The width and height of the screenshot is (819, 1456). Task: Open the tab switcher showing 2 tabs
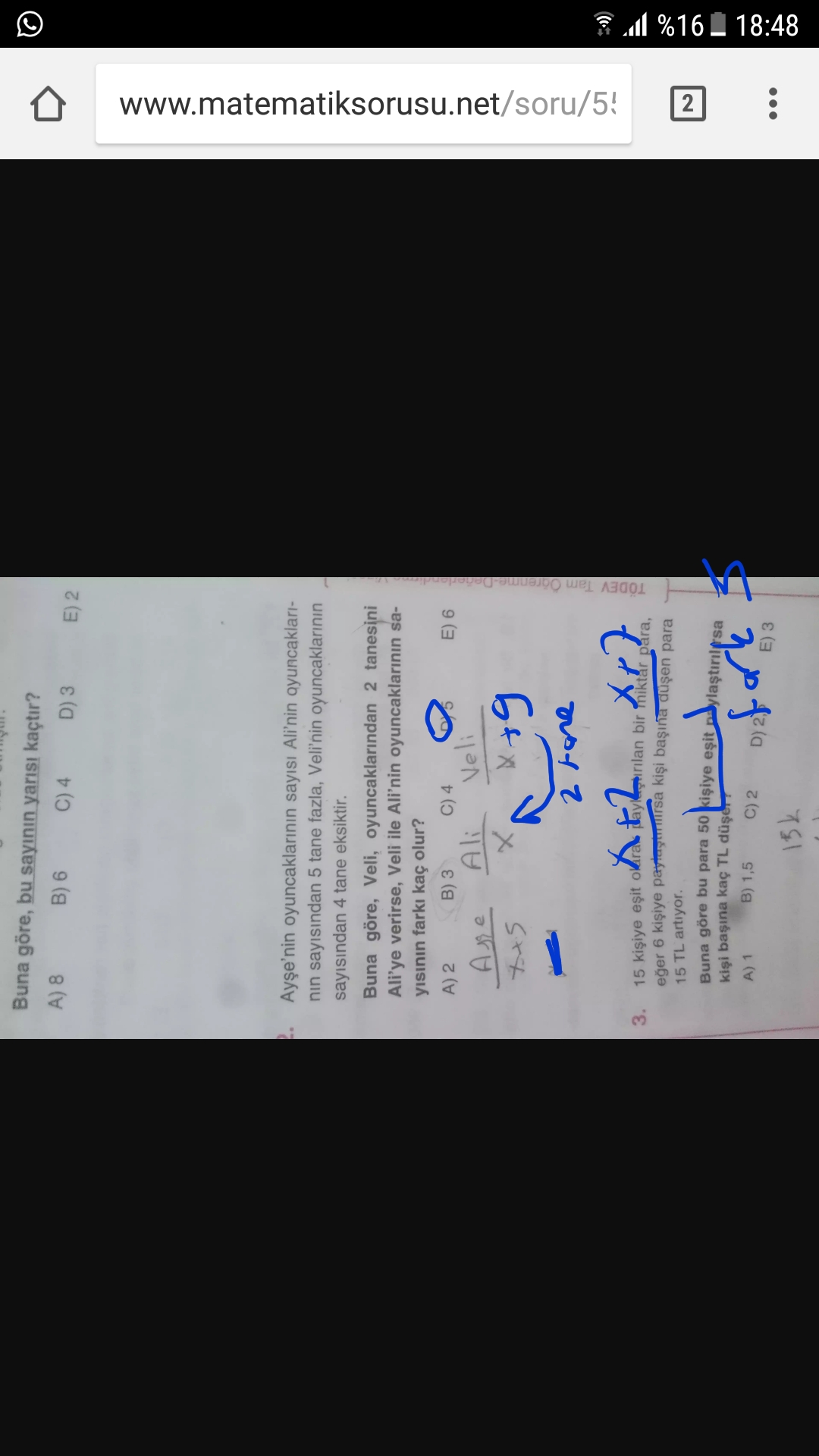tap(688, 104)
